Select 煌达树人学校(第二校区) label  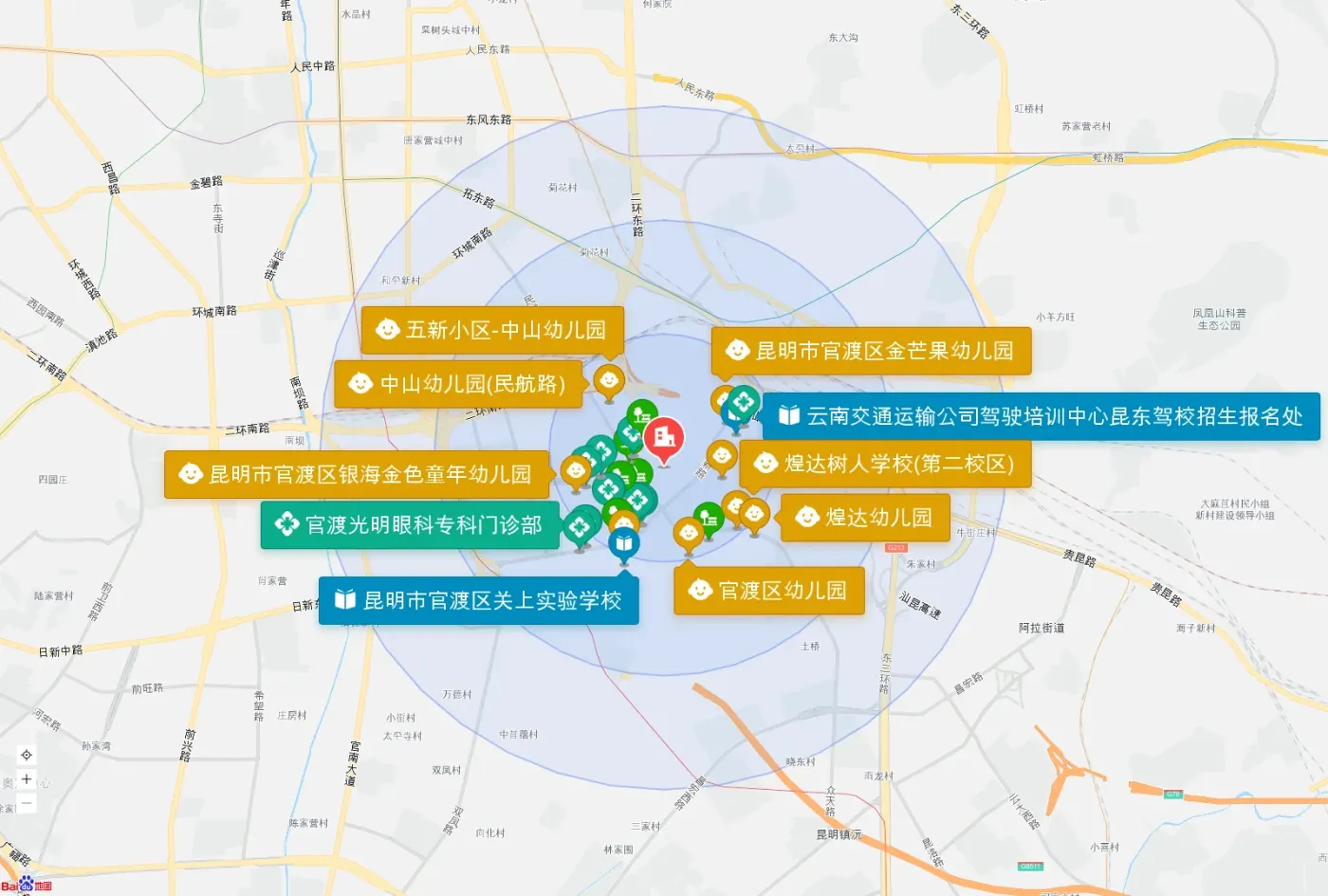pyautogui.click(x=885, y=464)
